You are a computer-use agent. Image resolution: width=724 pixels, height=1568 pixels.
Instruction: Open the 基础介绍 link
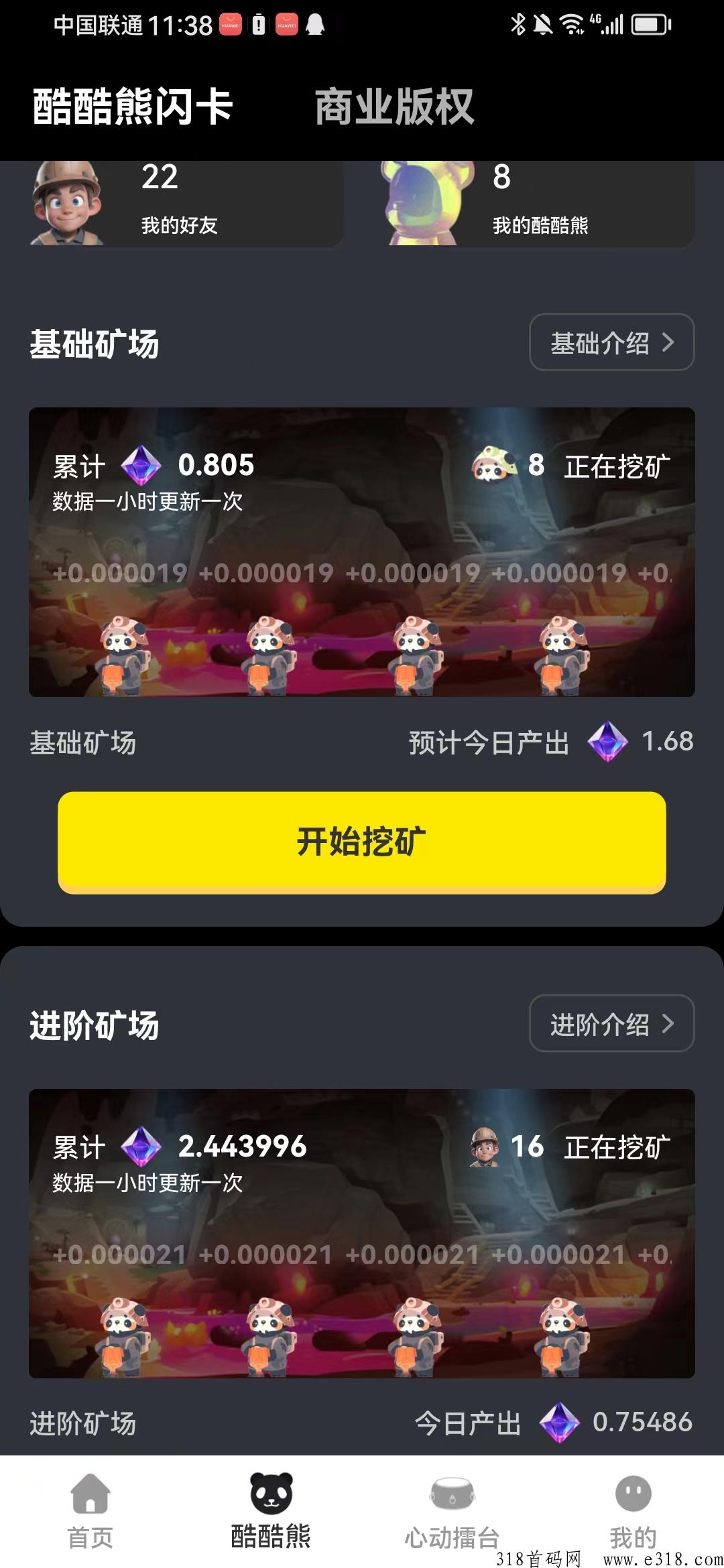(611, 342)
